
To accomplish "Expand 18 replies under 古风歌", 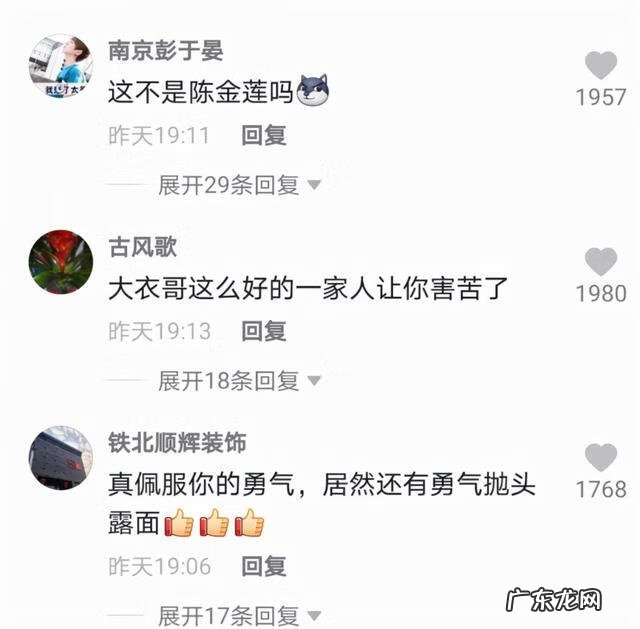I will (x=238, y=381).
